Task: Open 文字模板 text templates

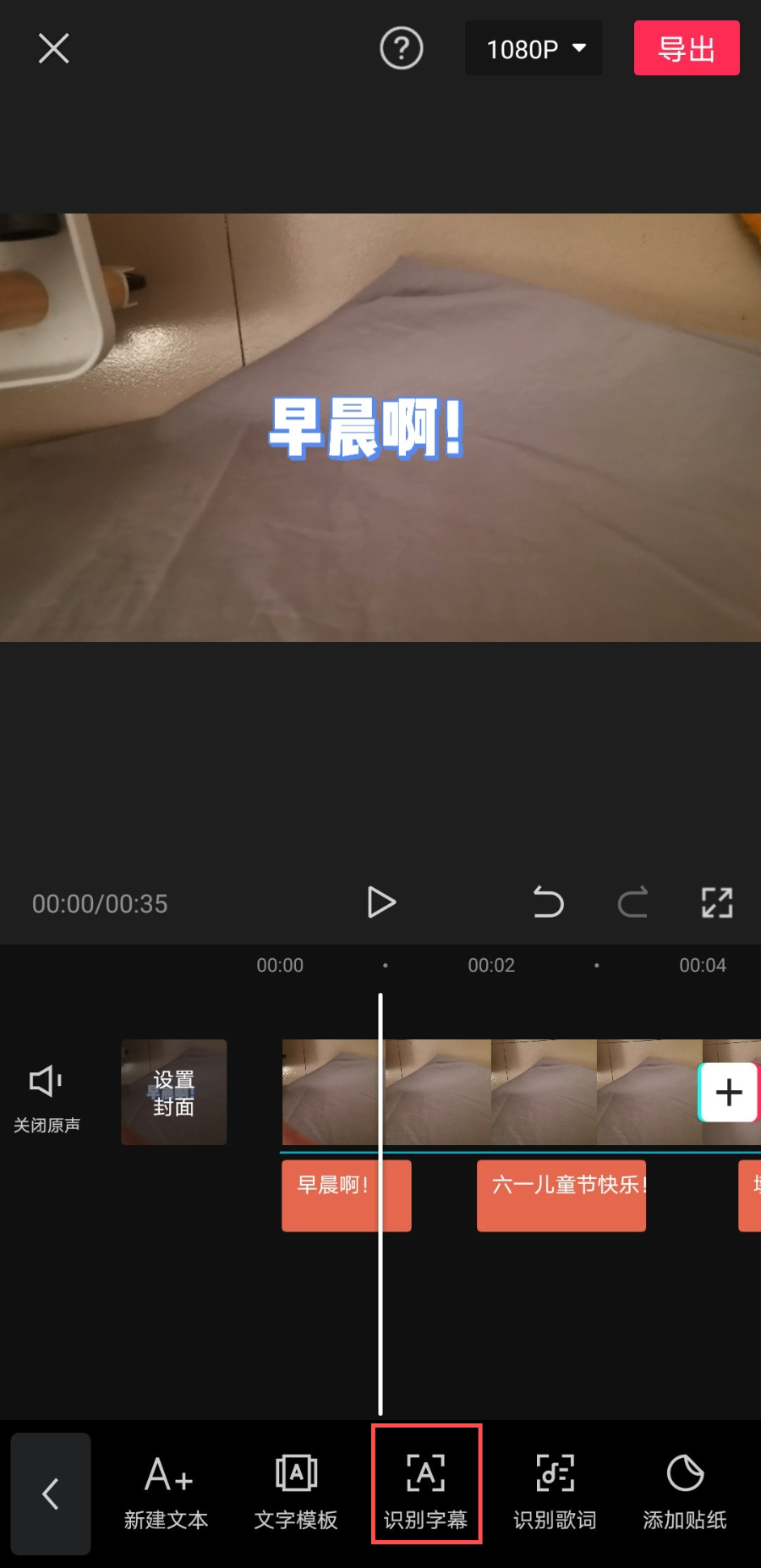Action: click(x=296, y=1494)
